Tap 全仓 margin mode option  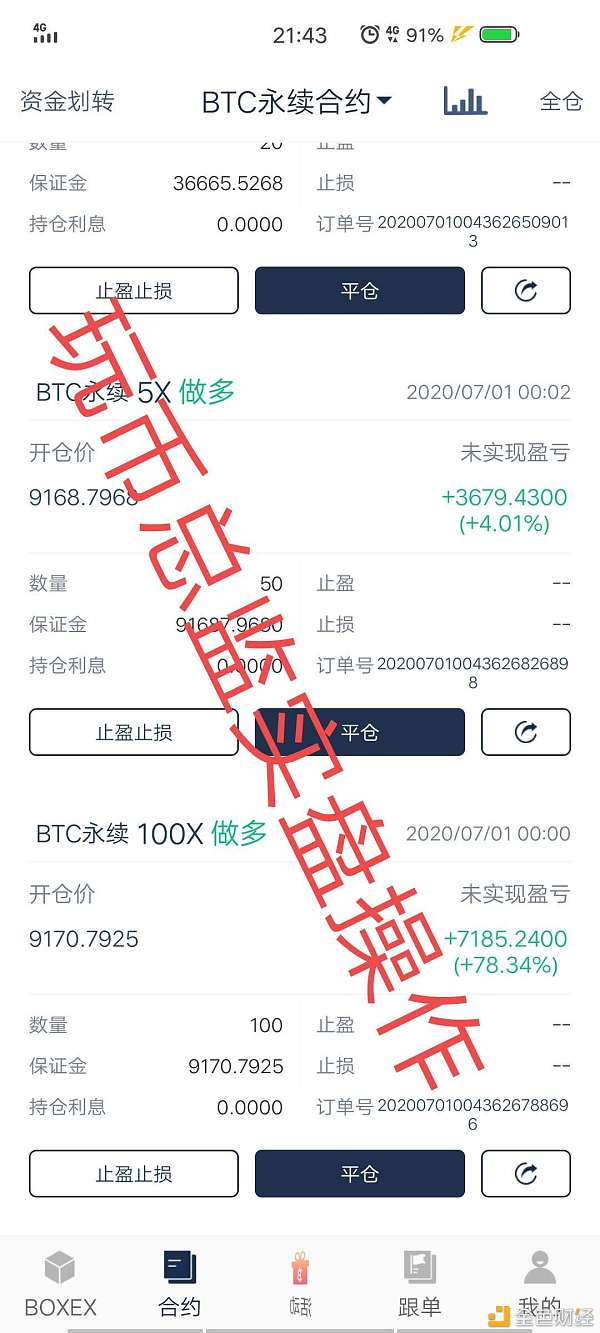pyautogui.click(x=560, y=101)
